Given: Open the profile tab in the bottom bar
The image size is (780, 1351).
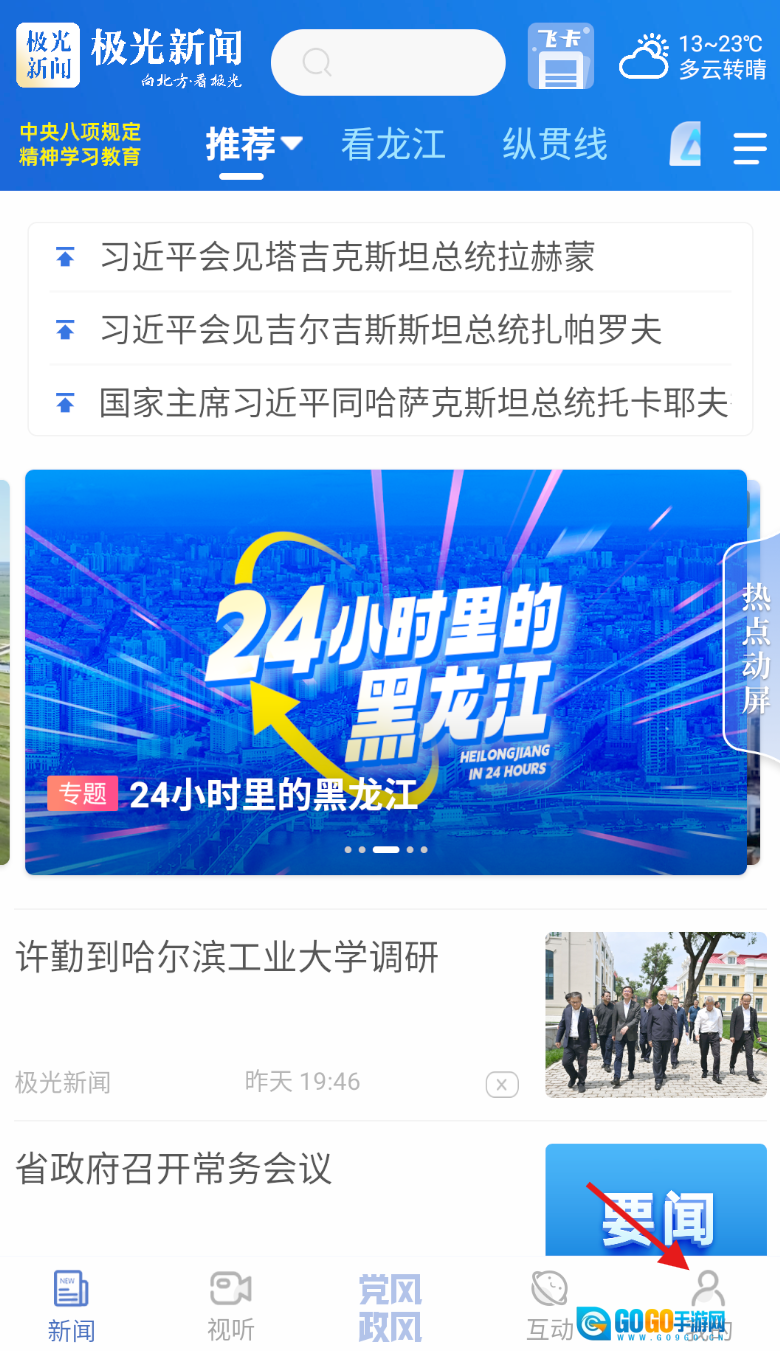Looking at the screenshot, I should (708, 1300).
